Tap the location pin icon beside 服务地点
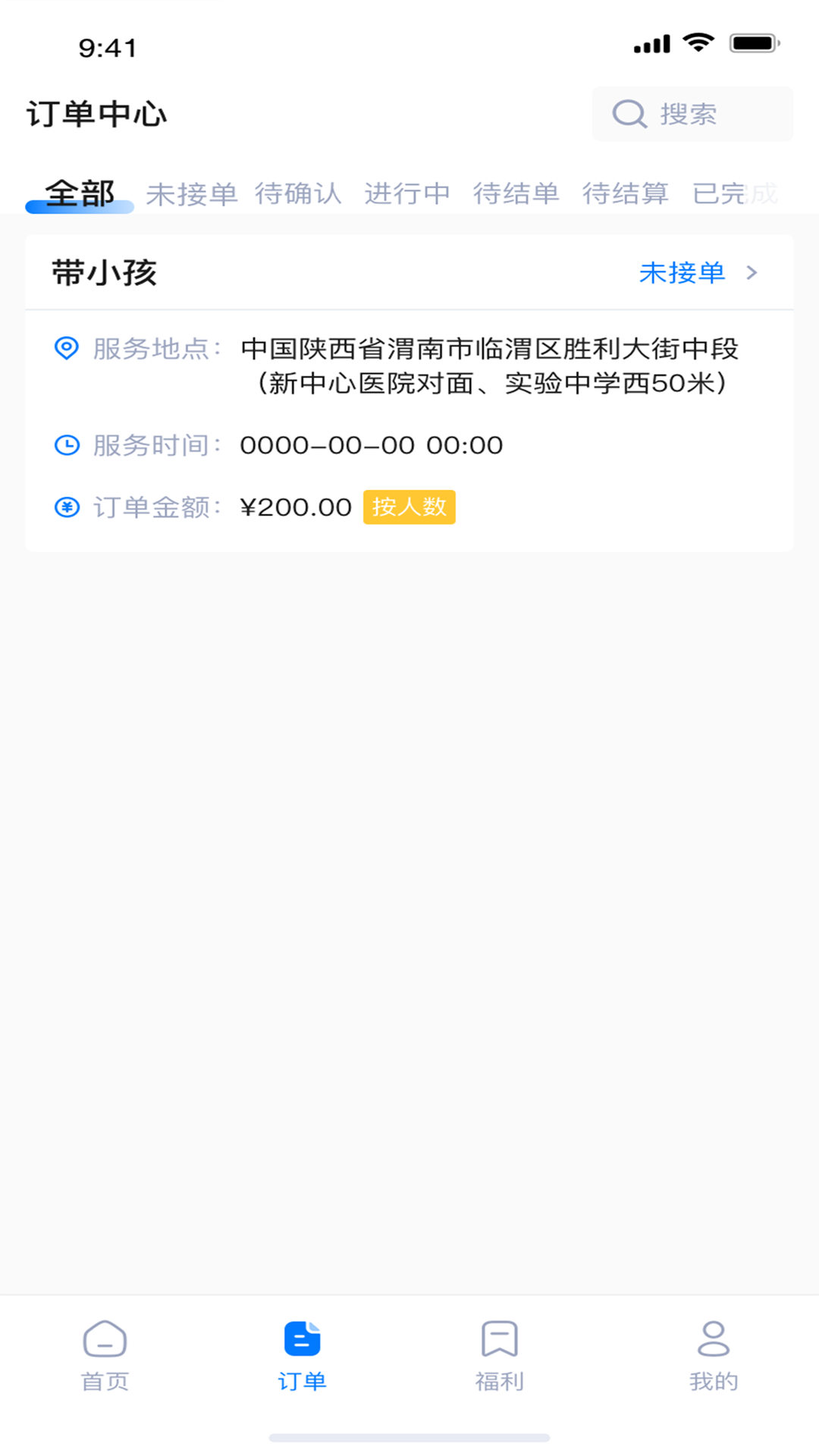 (x=66, y=347)
